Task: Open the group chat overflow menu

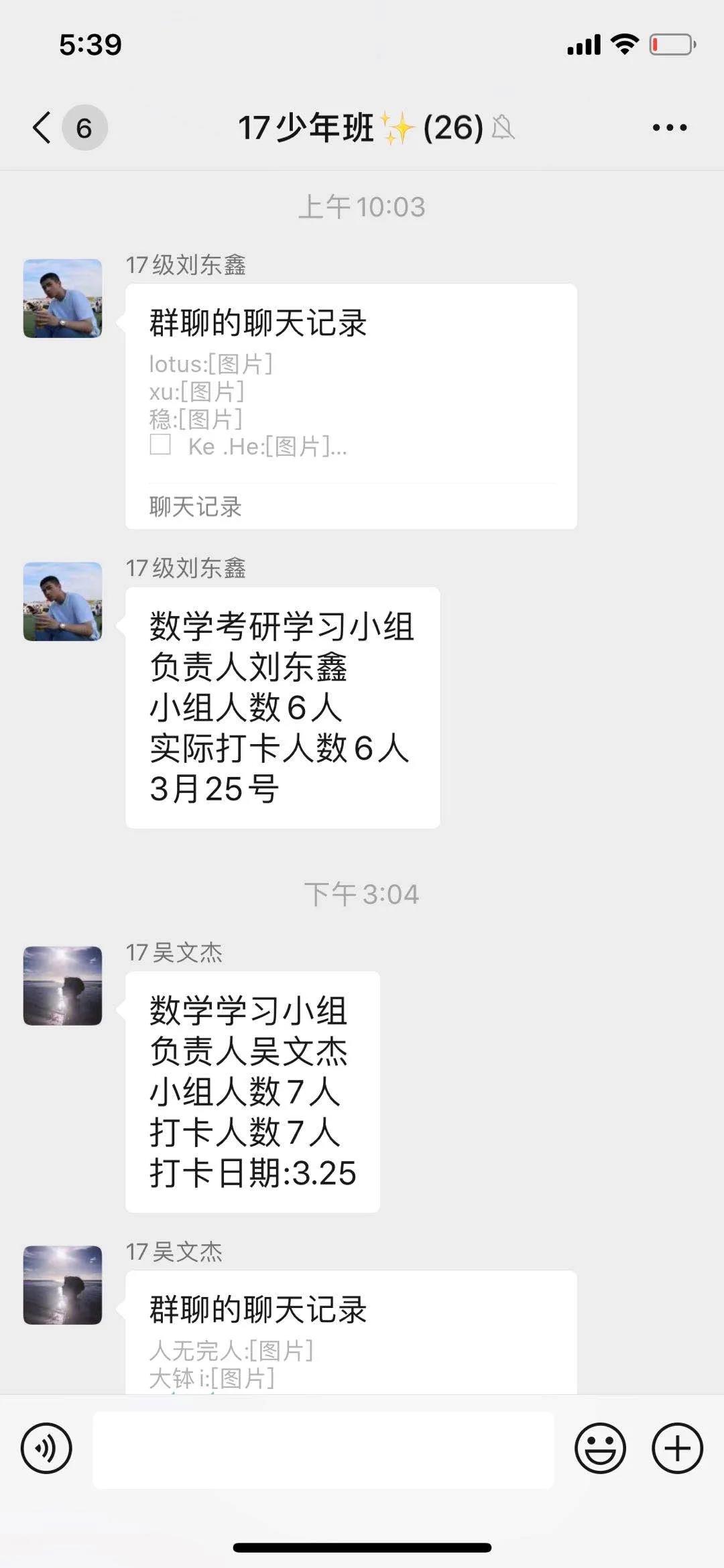Action: coord(669,127)
